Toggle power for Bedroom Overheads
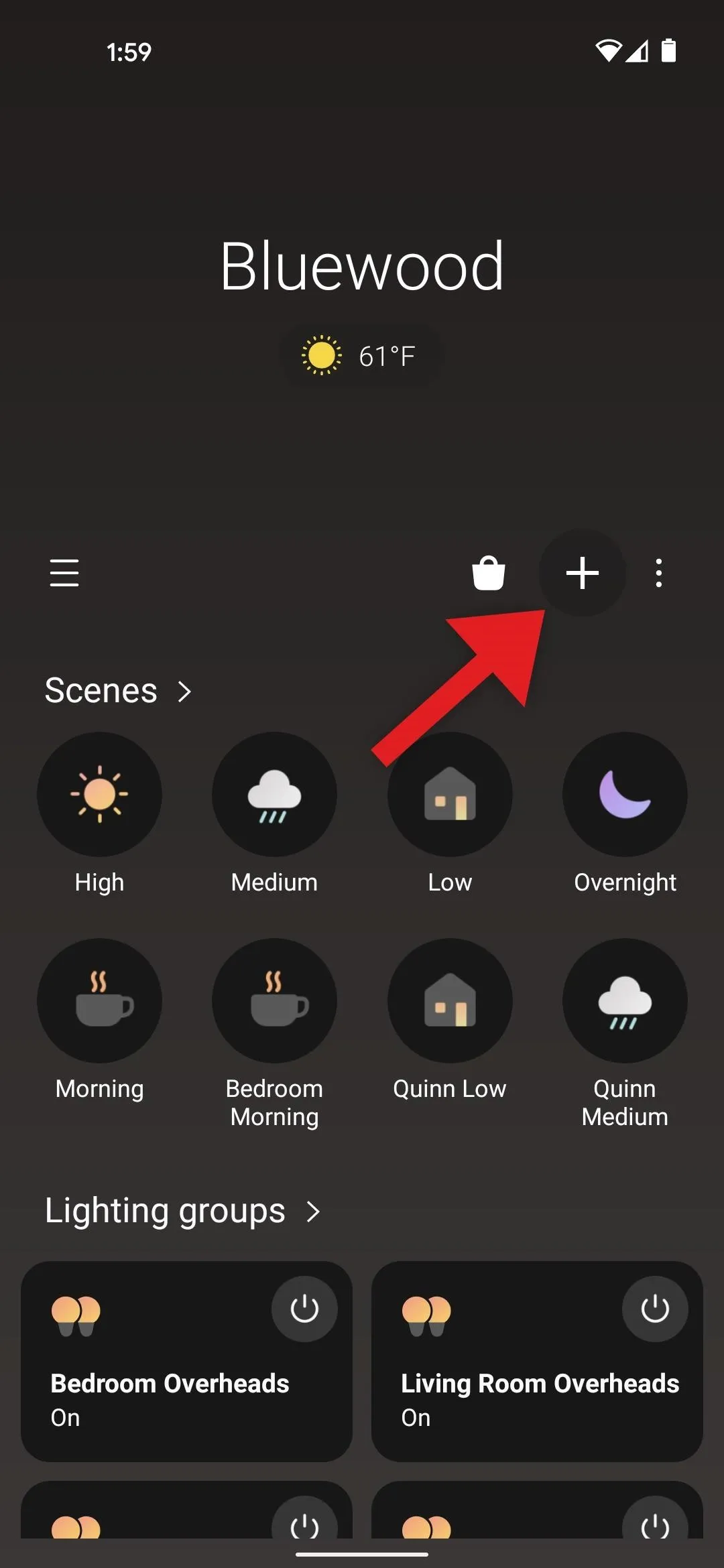This screenshot has width=724, height=1568. coord(304,1309)
